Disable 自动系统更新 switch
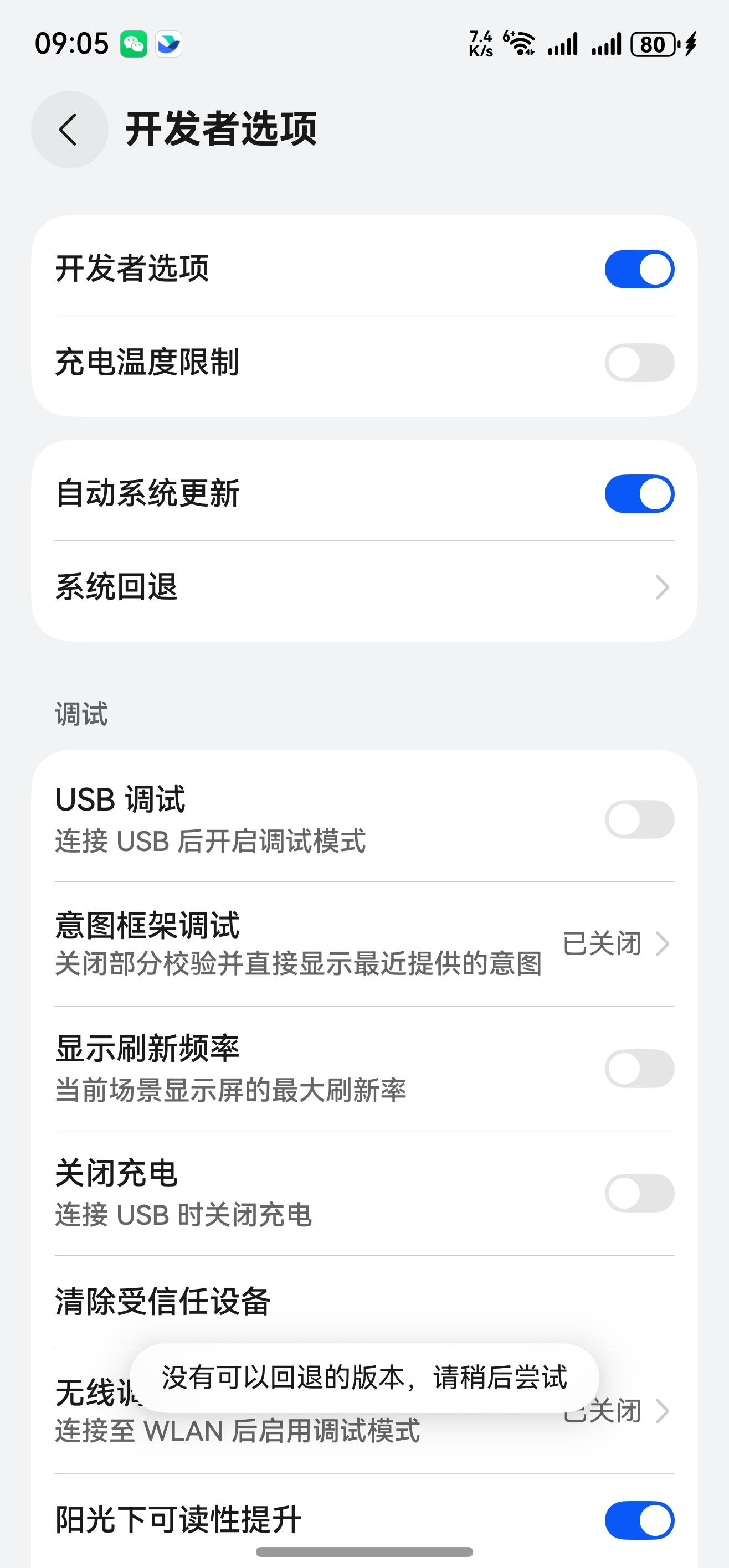 point(639,494)
